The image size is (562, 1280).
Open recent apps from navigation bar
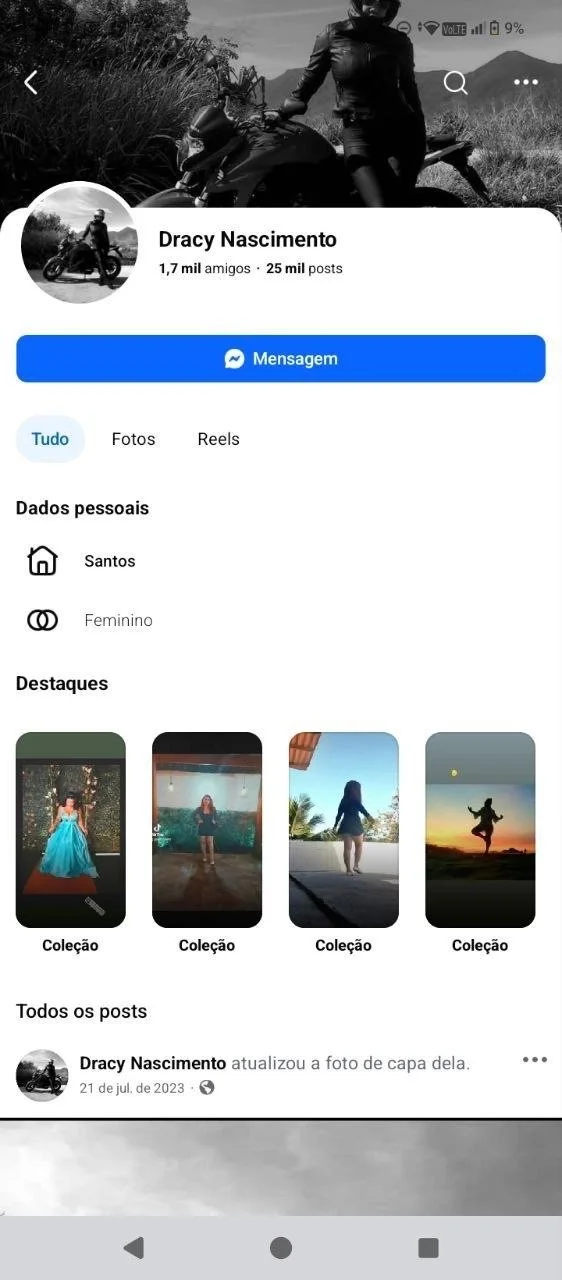pyautogui.click(x=428, y=1247)
